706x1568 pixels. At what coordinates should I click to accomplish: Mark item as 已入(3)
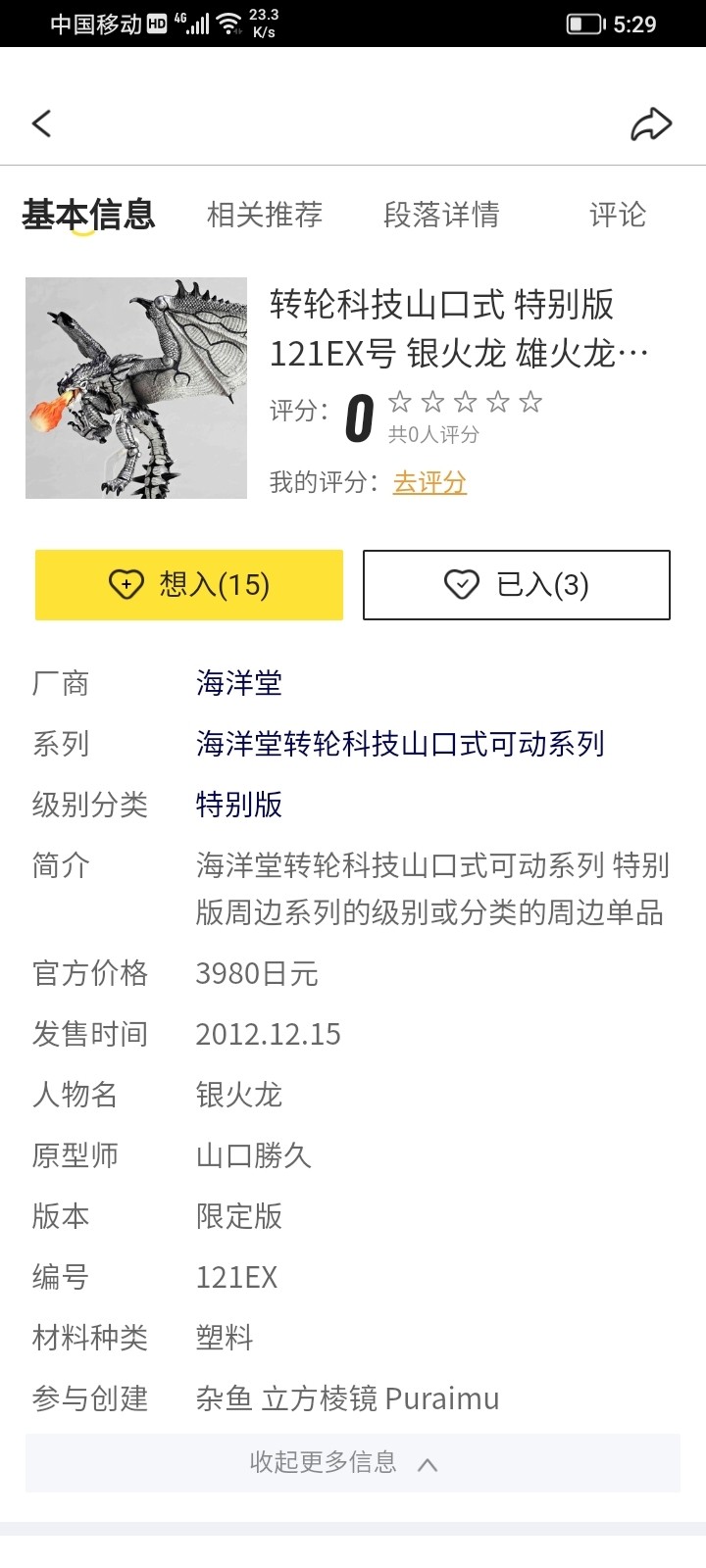pyautogui.click(x=517, y=585)
